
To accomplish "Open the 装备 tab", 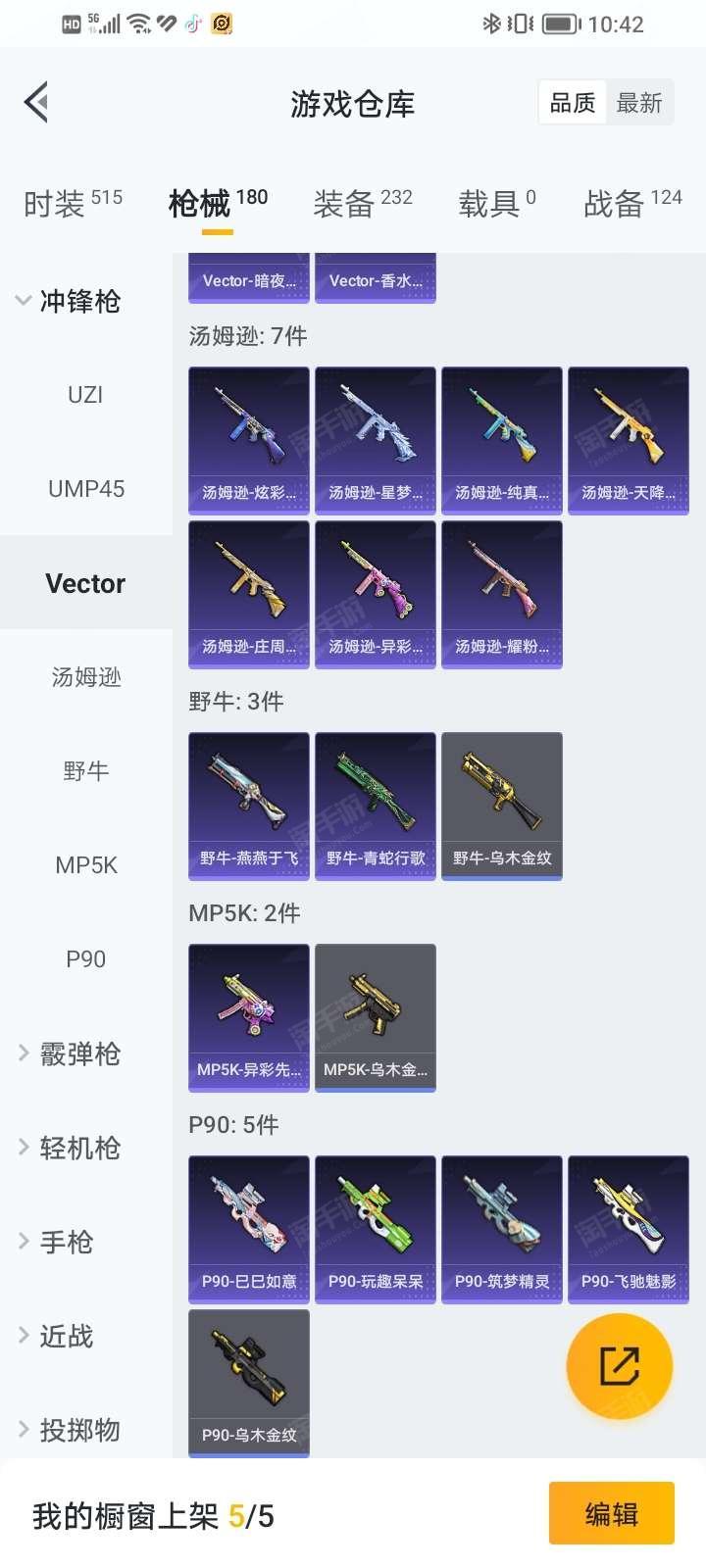I will pyautogui.click(x=363, y=203).
